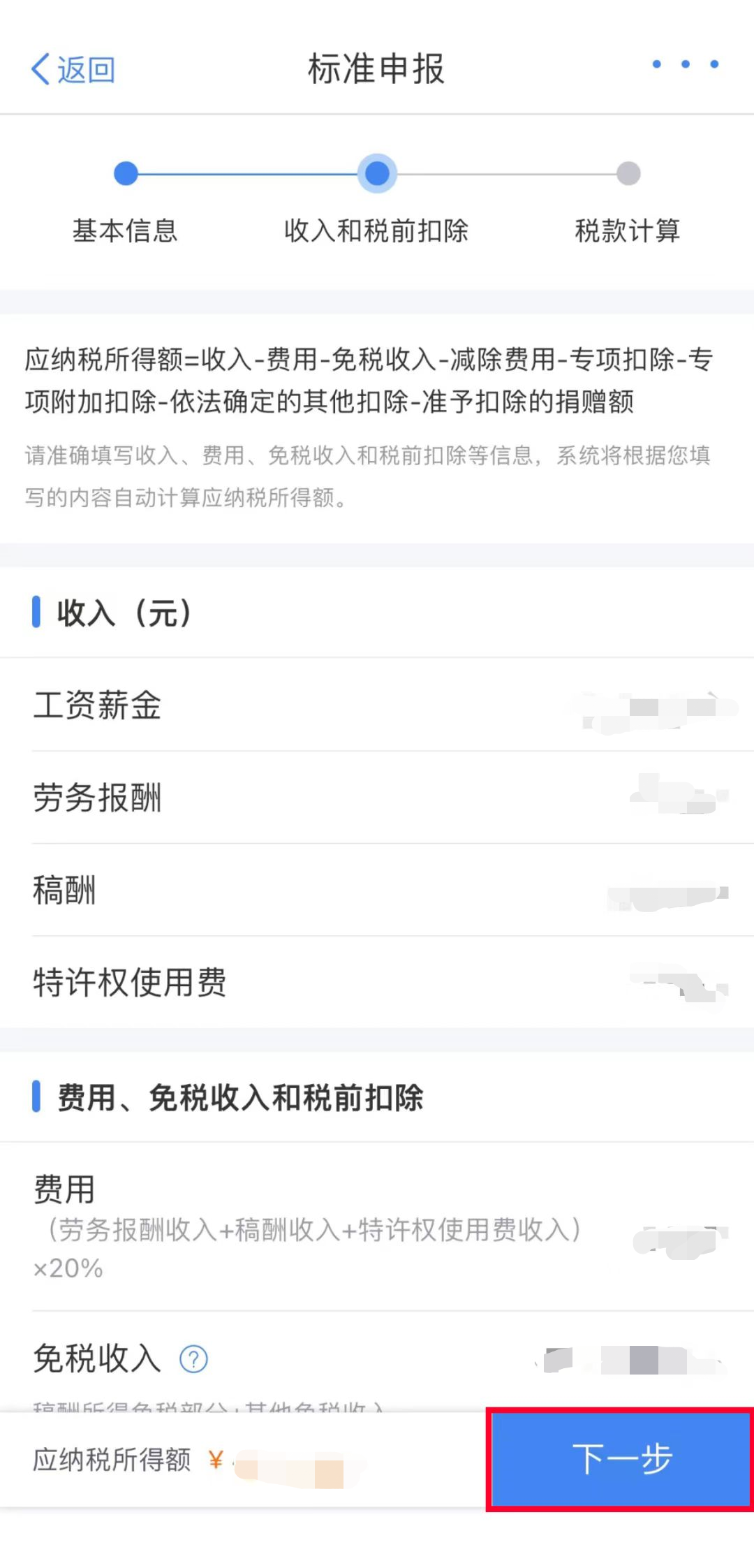Open the 工资薪金 income row

tap(377, 705)
